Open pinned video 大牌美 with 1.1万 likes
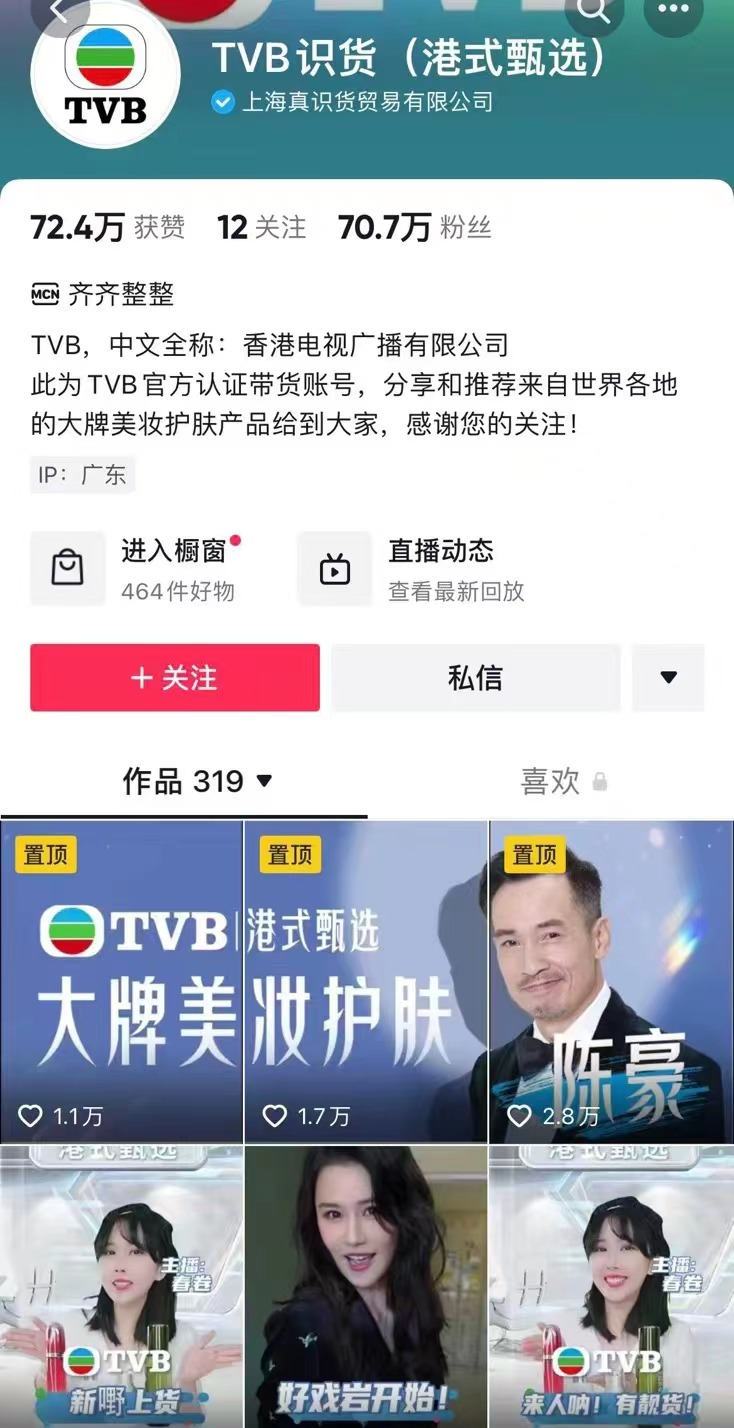This screenshot has height=1428, width=734. pyautogui.click(x=121, y=982)
